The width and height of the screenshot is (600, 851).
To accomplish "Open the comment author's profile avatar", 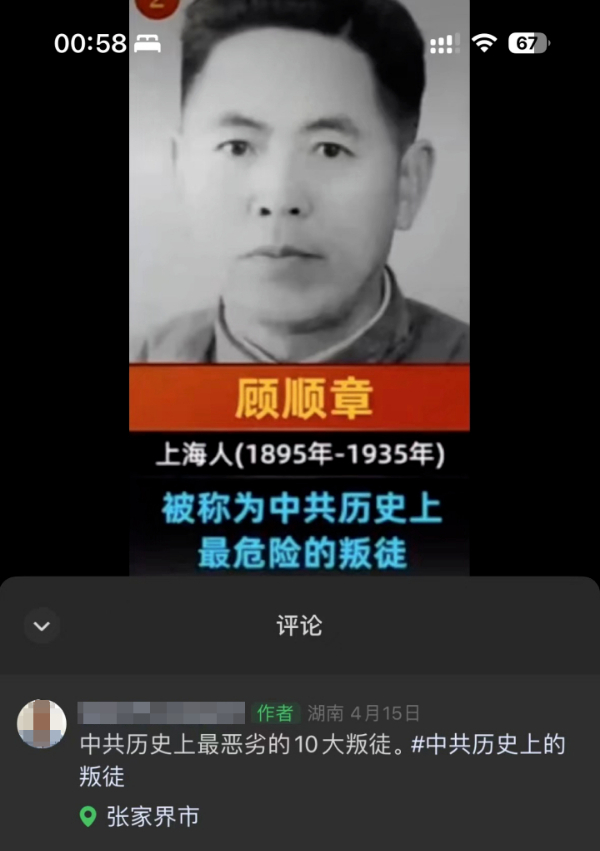I will (42, 723).
